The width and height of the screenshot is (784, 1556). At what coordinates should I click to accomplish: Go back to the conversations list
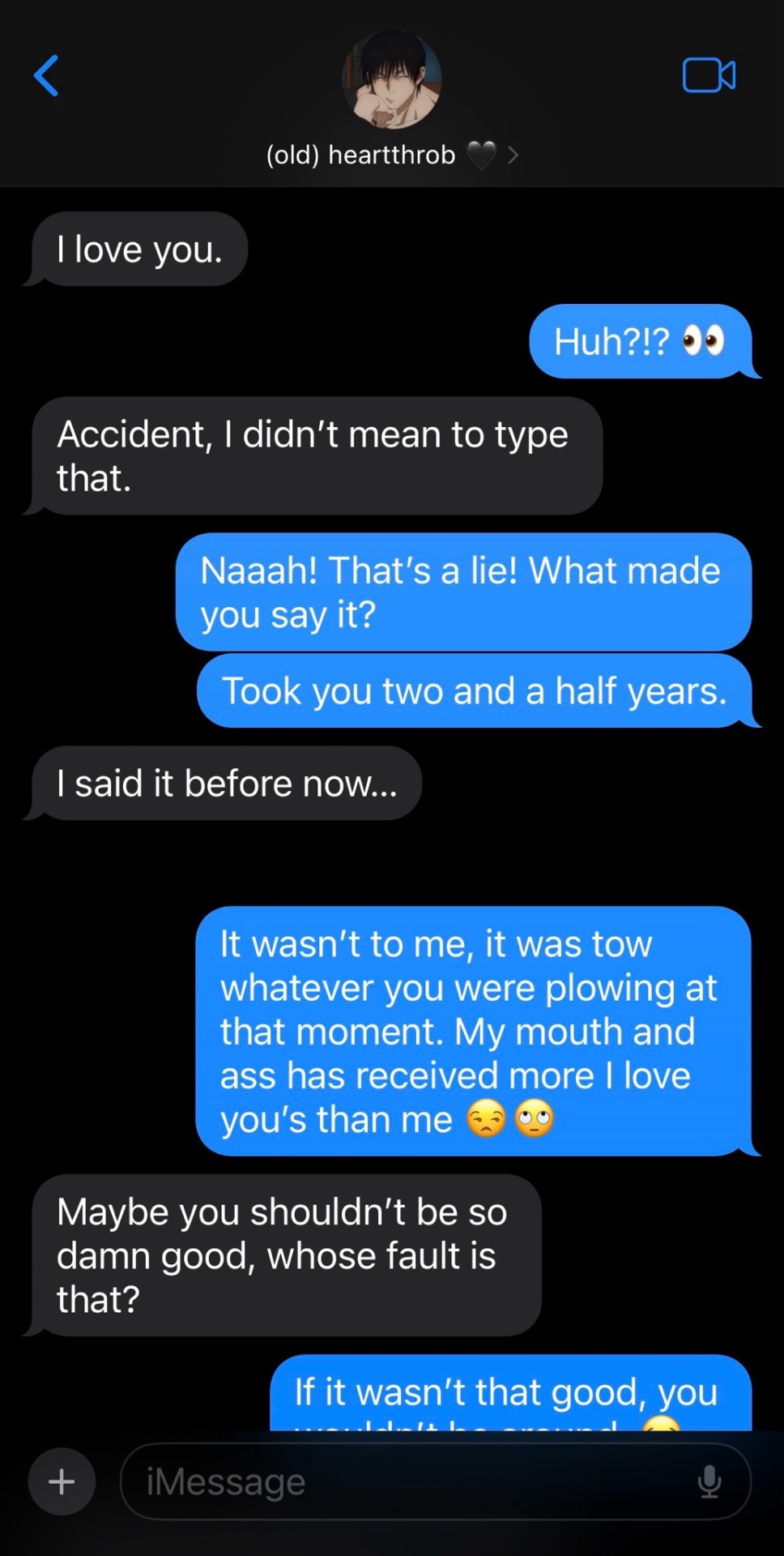46,75
